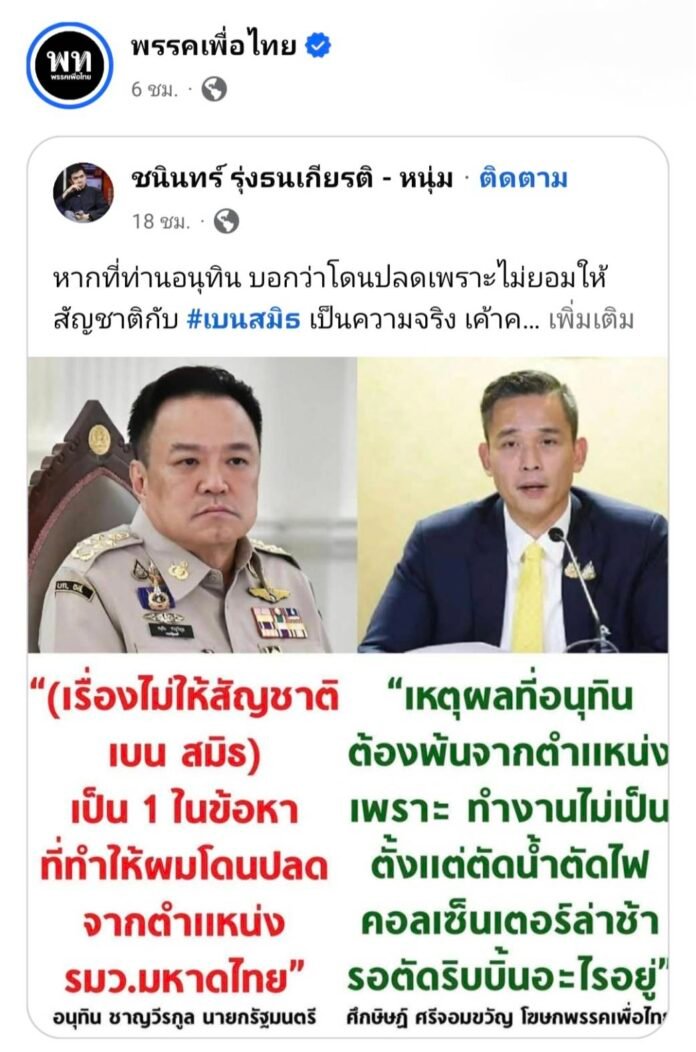Open ชนินทร์ รุ่งธนเกียรติ's profile picture
Viewport: 696px width, 1052px height.
click(x=83, y=192)
